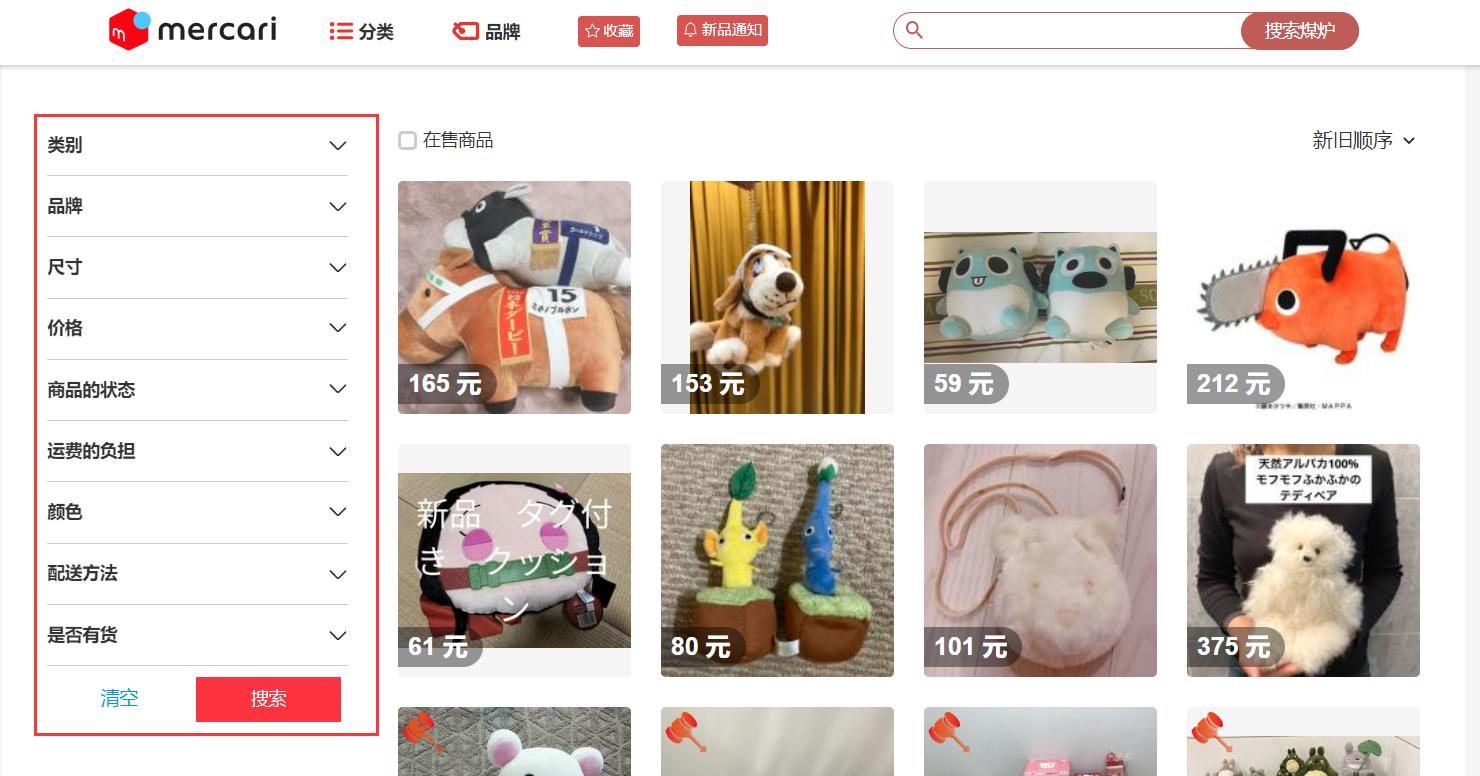This screenshot has width=1480, height=776.
Task: Expand the 类别 filter
Action: [197, 146]
